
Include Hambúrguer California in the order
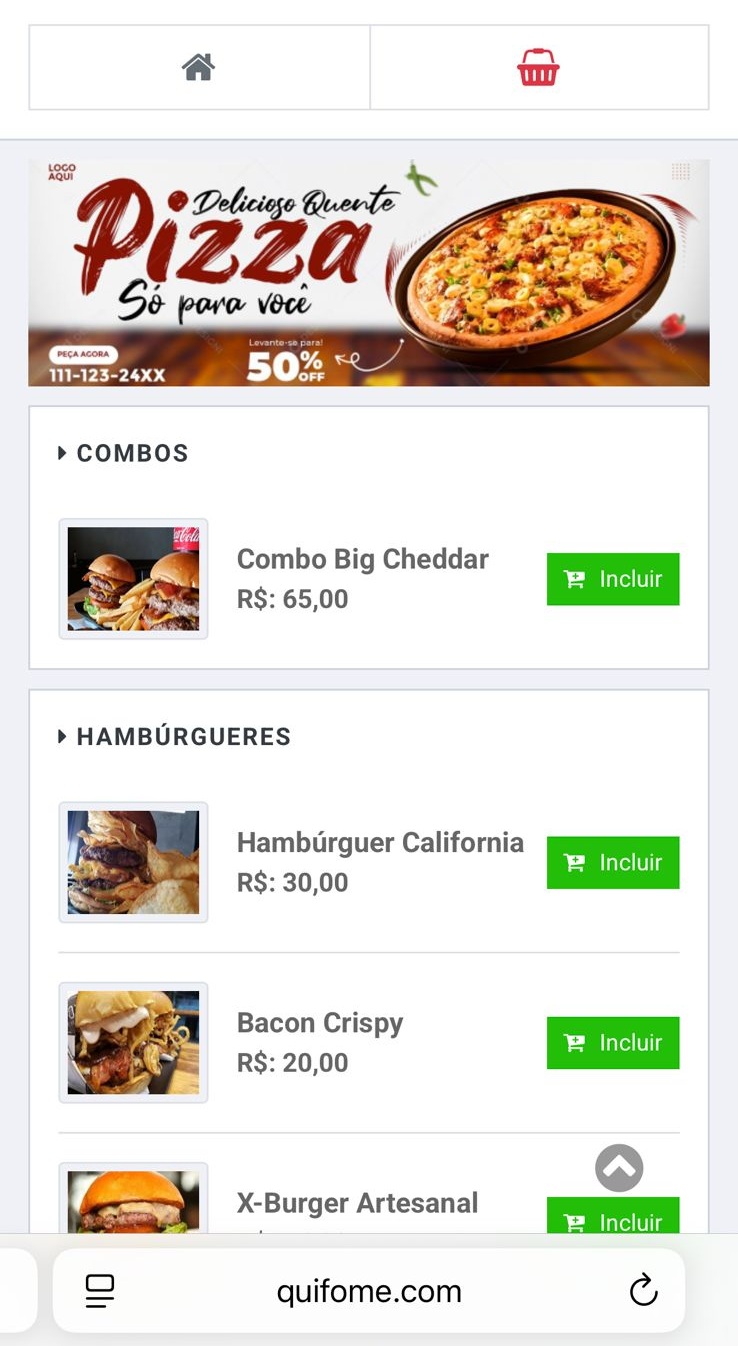point(612,862)
